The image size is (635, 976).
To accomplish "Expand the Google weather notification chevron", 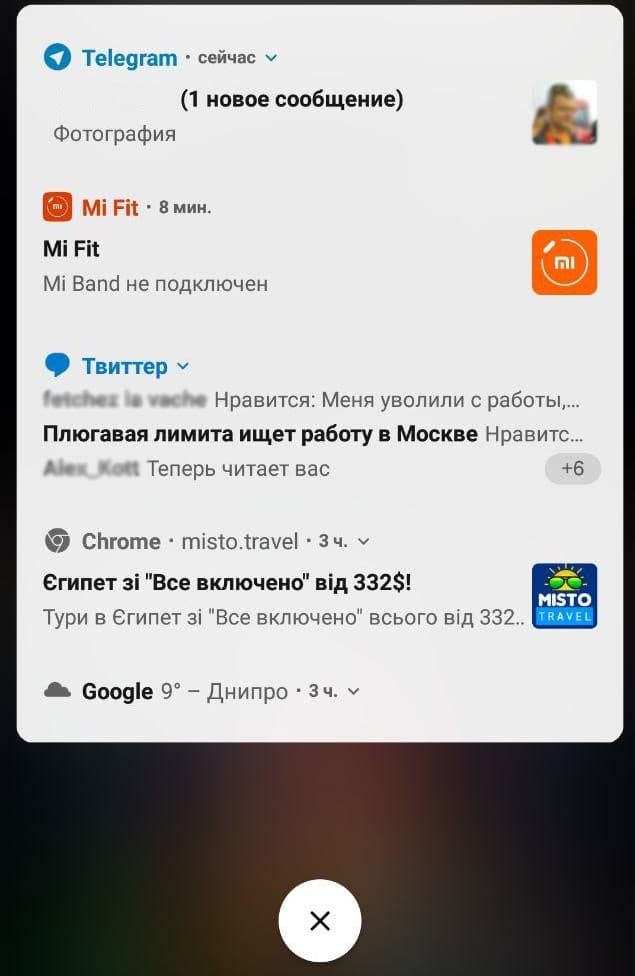I will pyautogui.click(x=353, y=692).
